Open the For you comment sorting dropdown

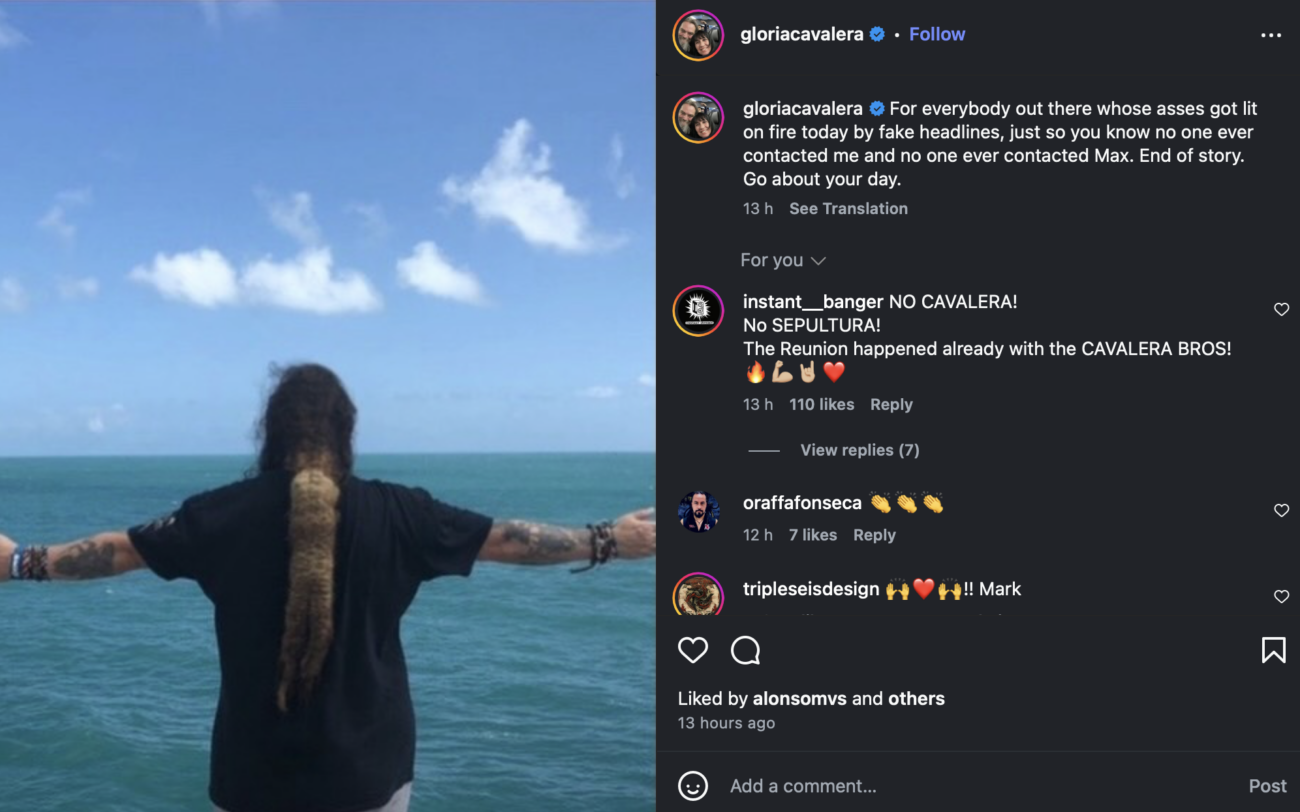click(783, 260)
